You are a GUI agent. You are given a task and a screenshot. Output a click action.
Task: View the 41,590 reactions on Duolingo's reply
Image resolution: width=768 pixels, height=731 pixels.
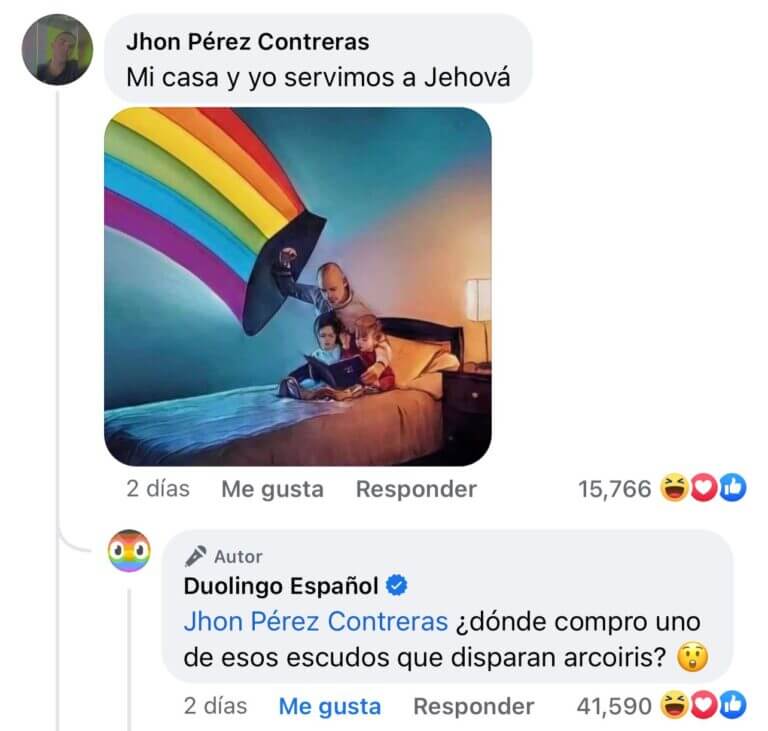coord(661,706)
